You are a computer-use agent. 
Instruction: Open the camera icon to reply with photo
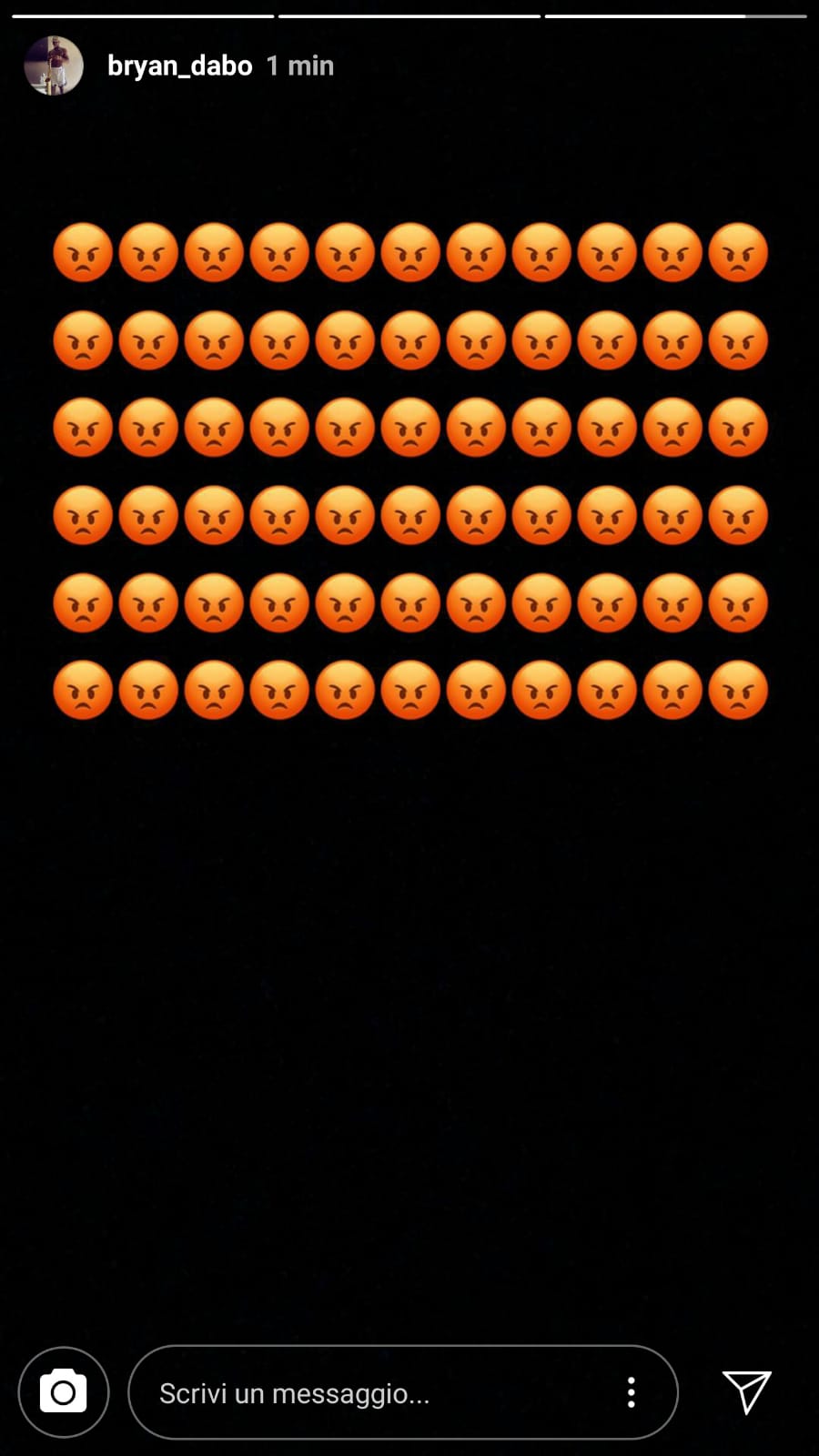(62, 1392)
